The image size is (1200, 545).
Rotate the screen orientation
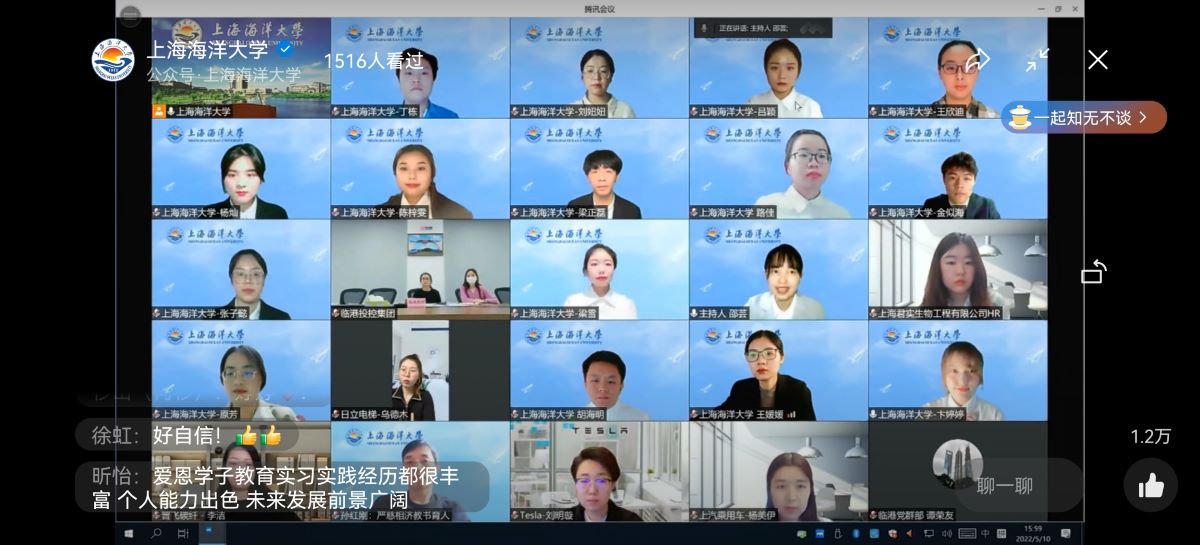1094,272
